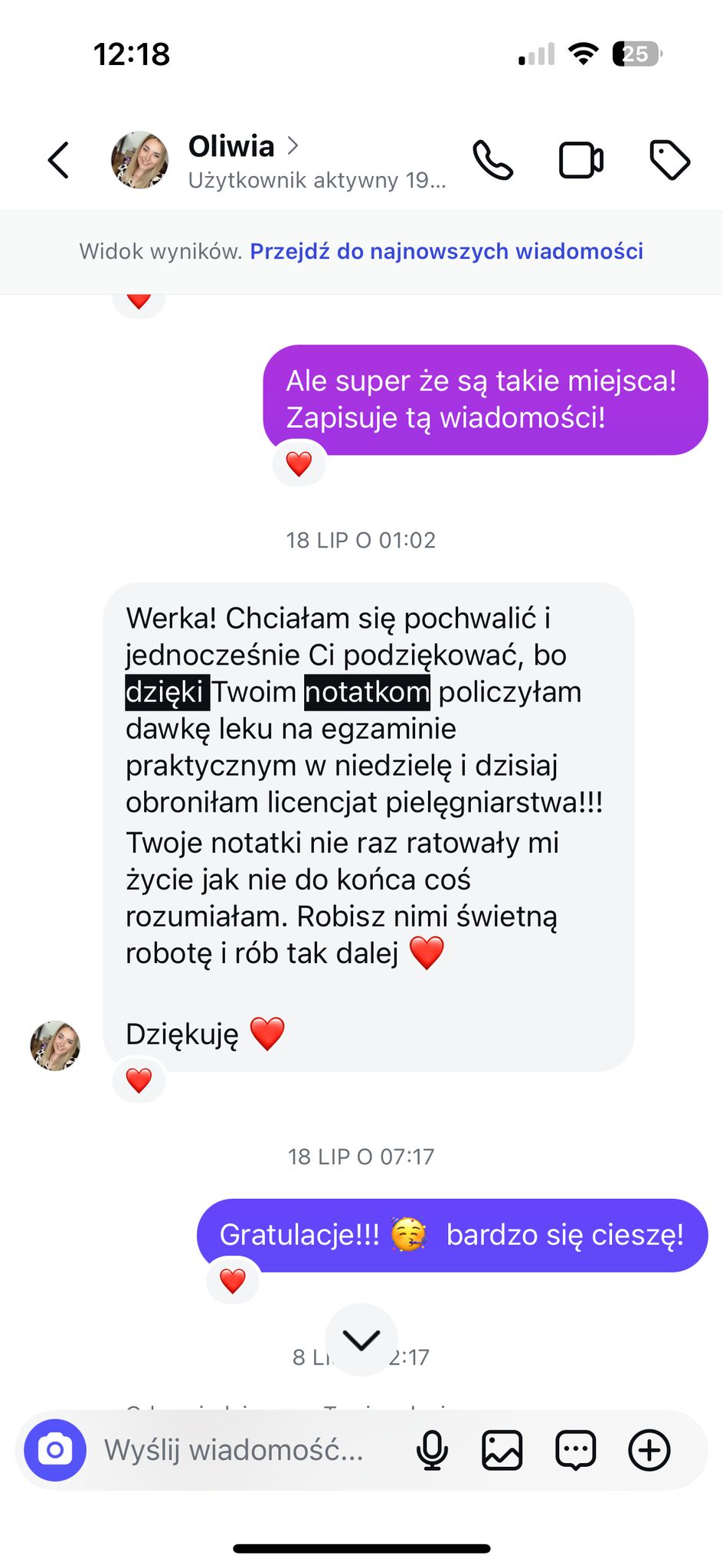Tap heart reaction under Gratulacje message
Screen dimensions: 723x1568
point(233,1280)
